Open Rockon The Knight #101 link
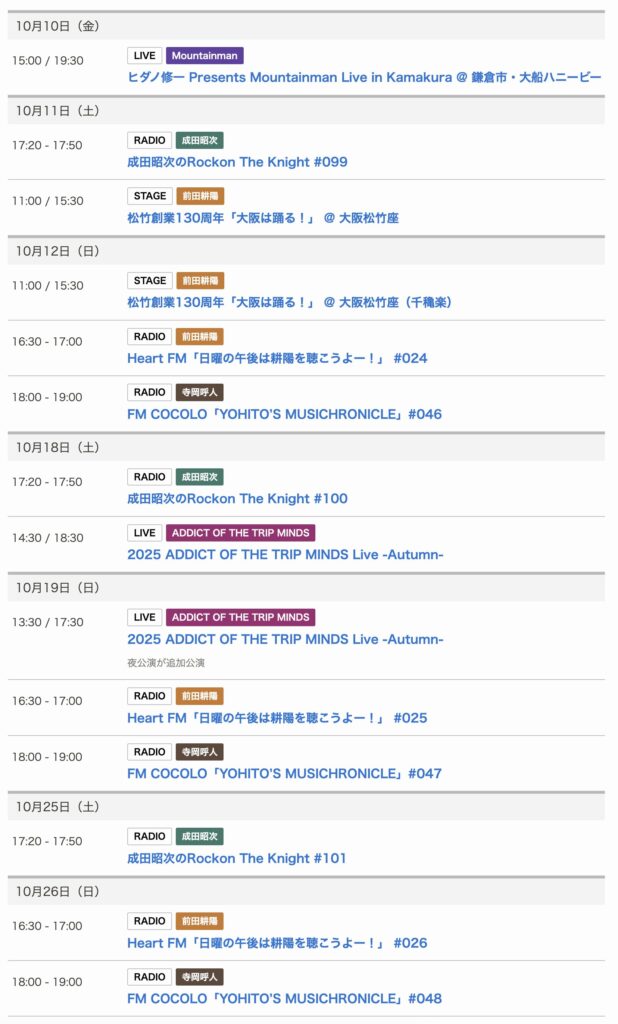 [237, 858]
